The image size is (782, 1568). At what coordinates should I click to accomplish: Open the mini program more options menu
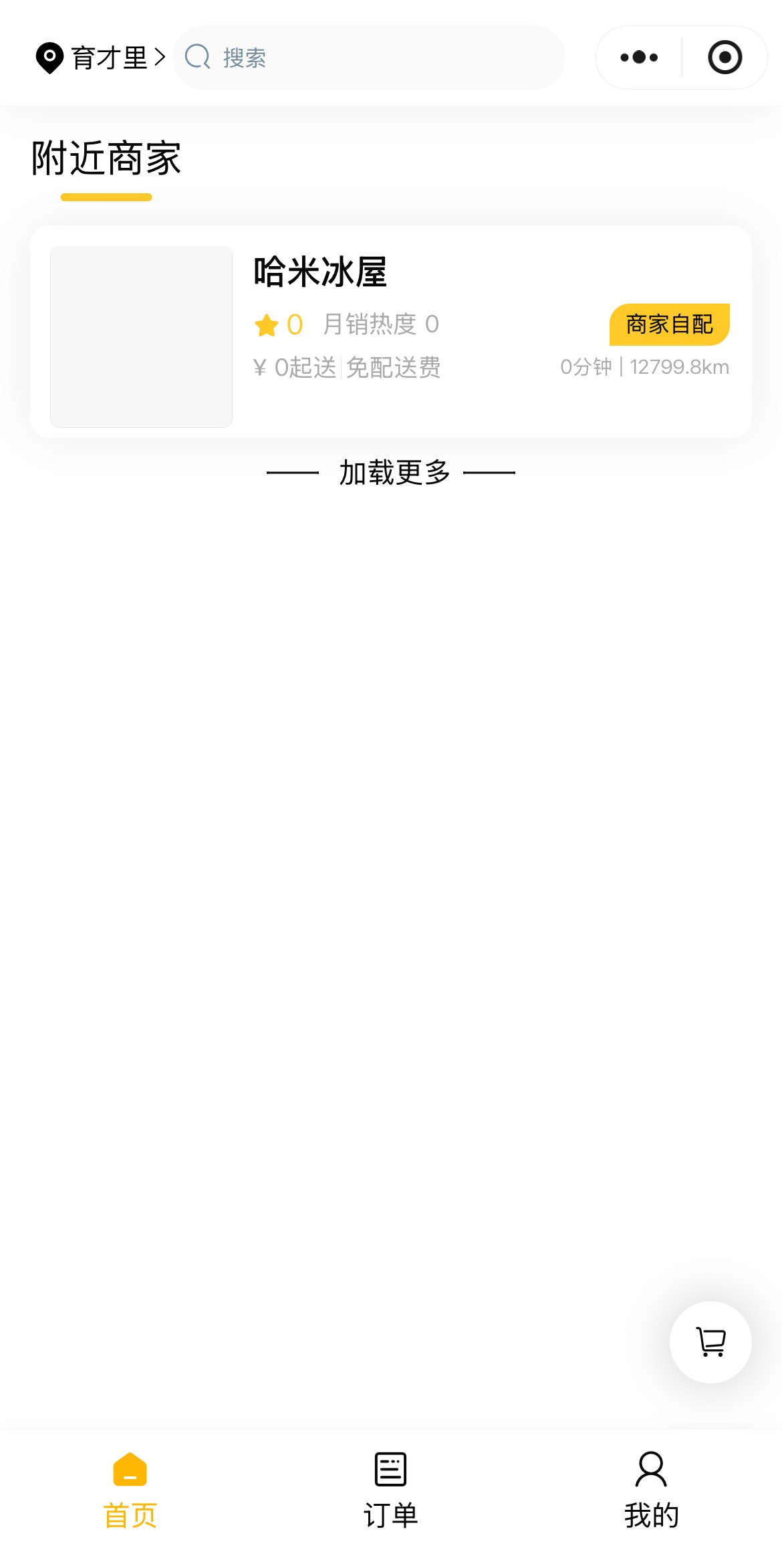coord(639,58)
